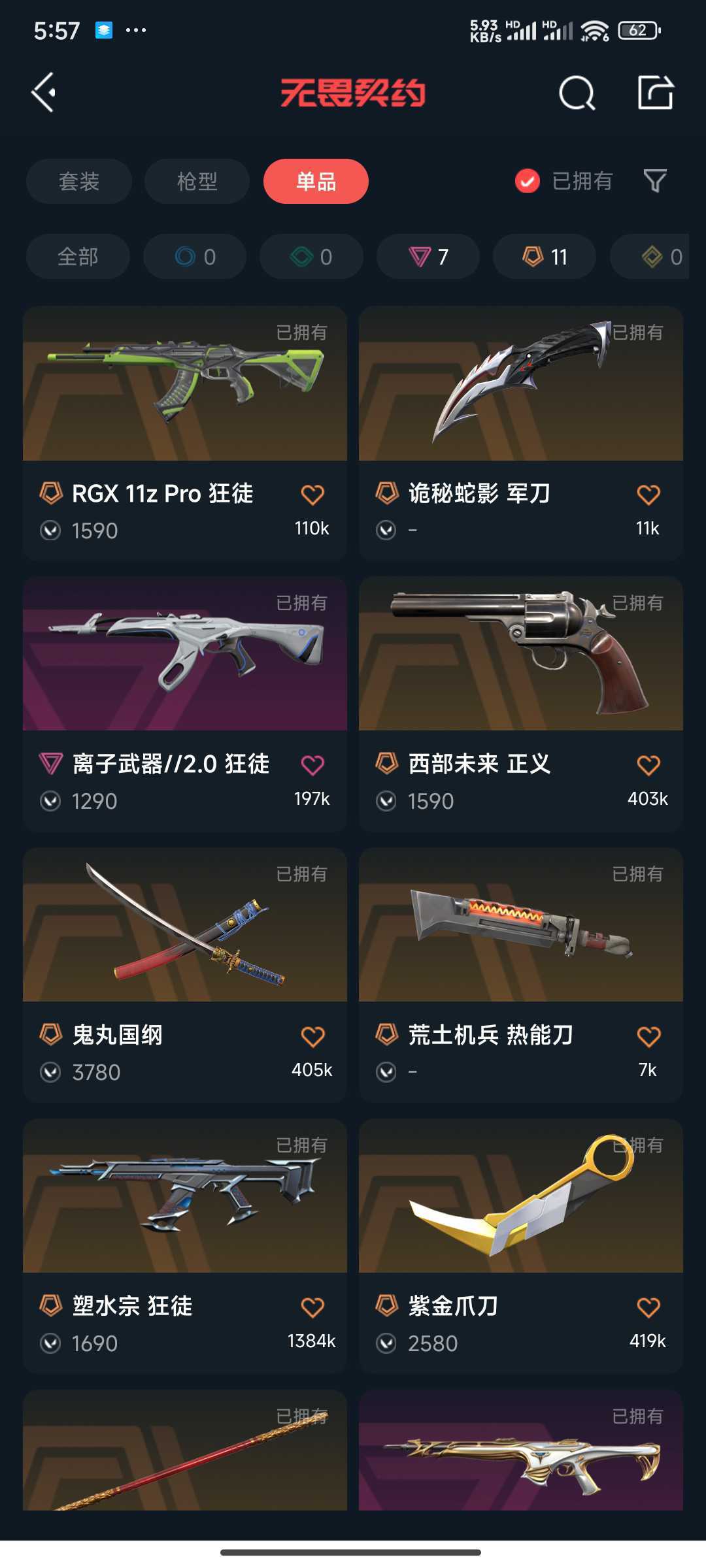Screen dimensions: 706x1568
Task: Go back using the top-left arrow
Action: click(x=44, y=92)
